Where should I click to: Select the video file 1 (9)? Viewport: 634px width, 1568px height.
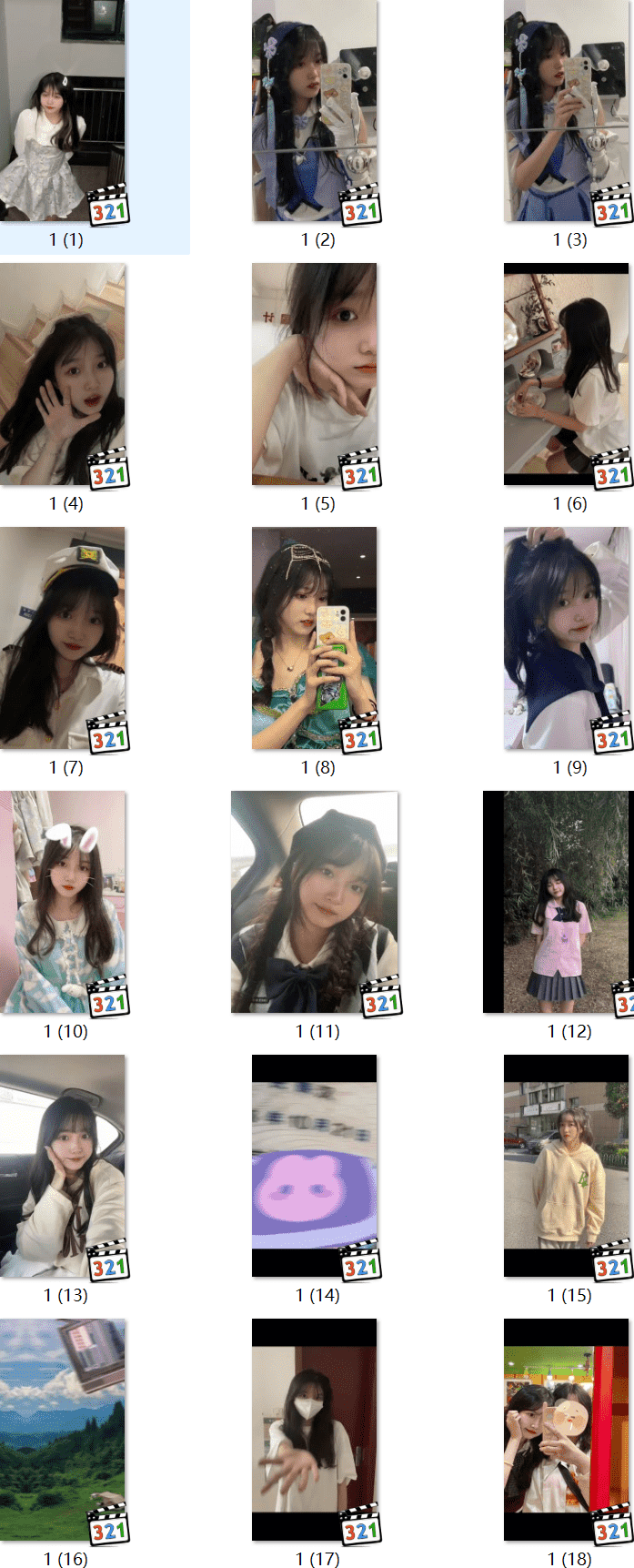567,638
